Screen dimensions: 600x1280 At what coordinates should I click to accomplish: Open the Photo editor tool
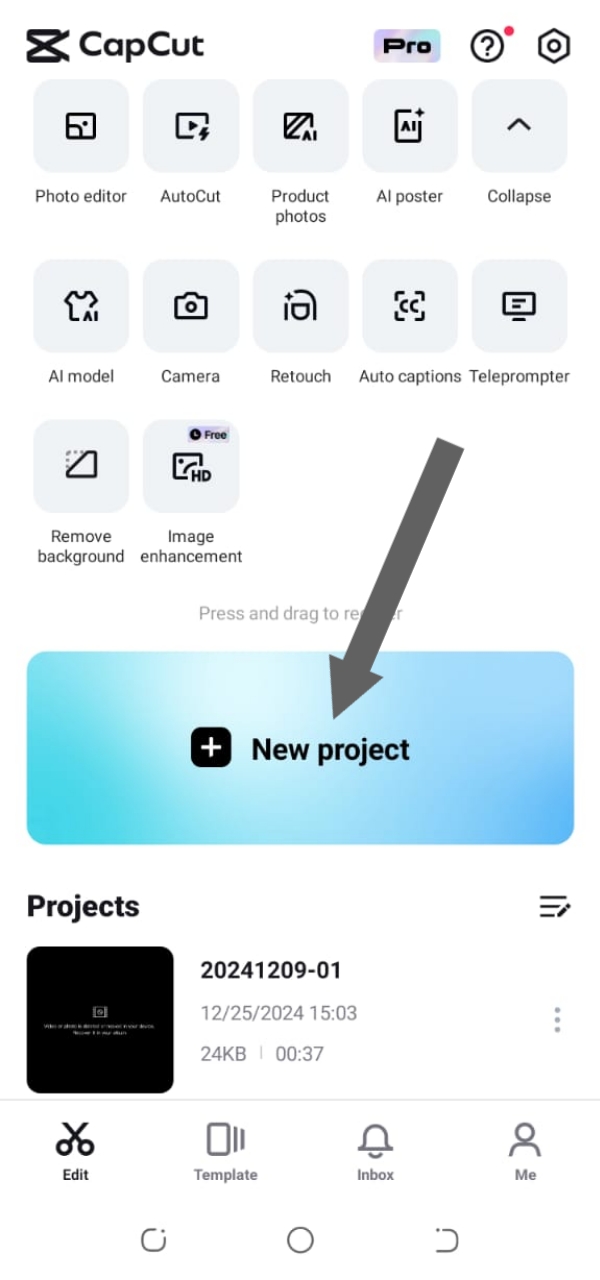81,127
